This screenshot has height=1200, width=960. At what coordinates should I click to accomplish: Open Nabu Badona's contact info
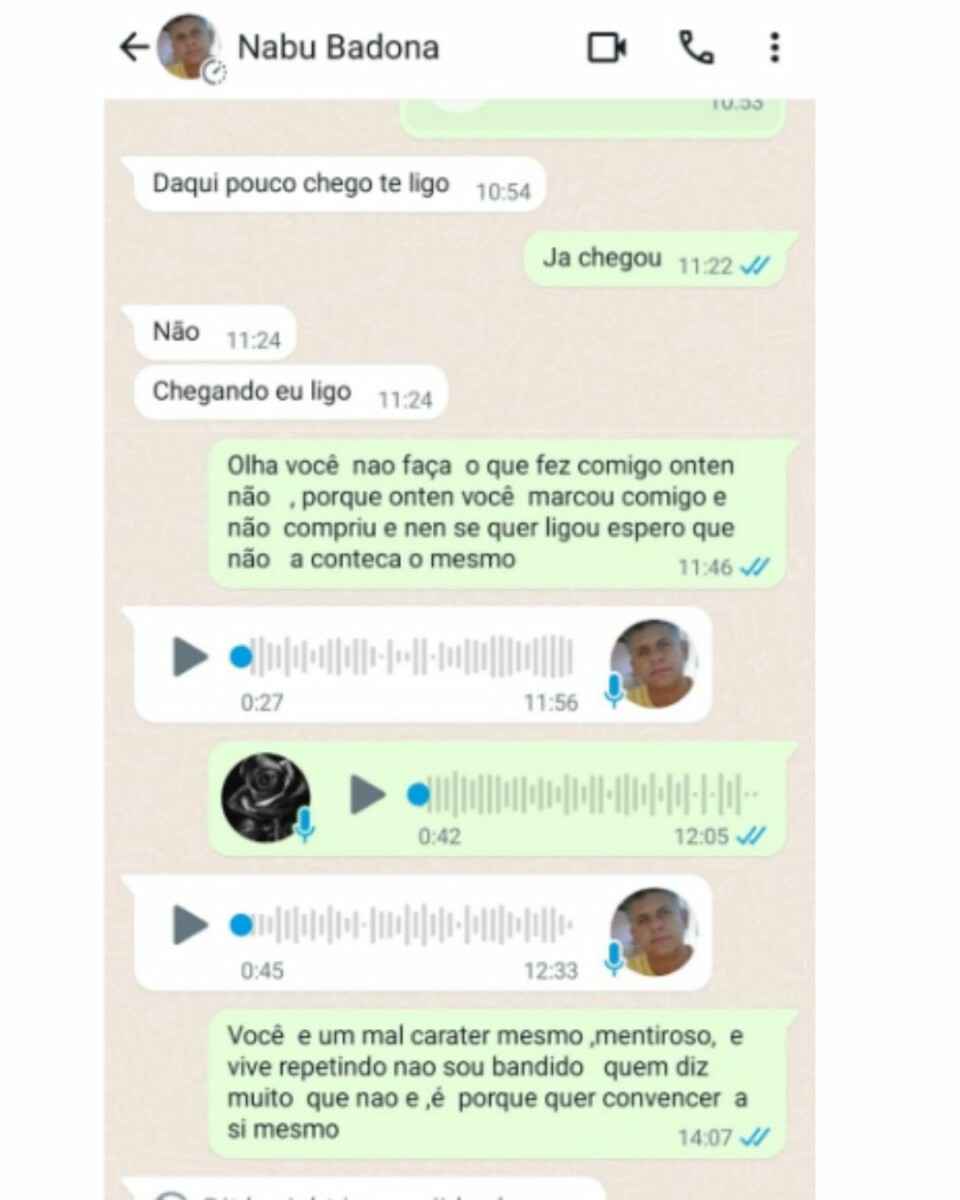click(337, 47)
